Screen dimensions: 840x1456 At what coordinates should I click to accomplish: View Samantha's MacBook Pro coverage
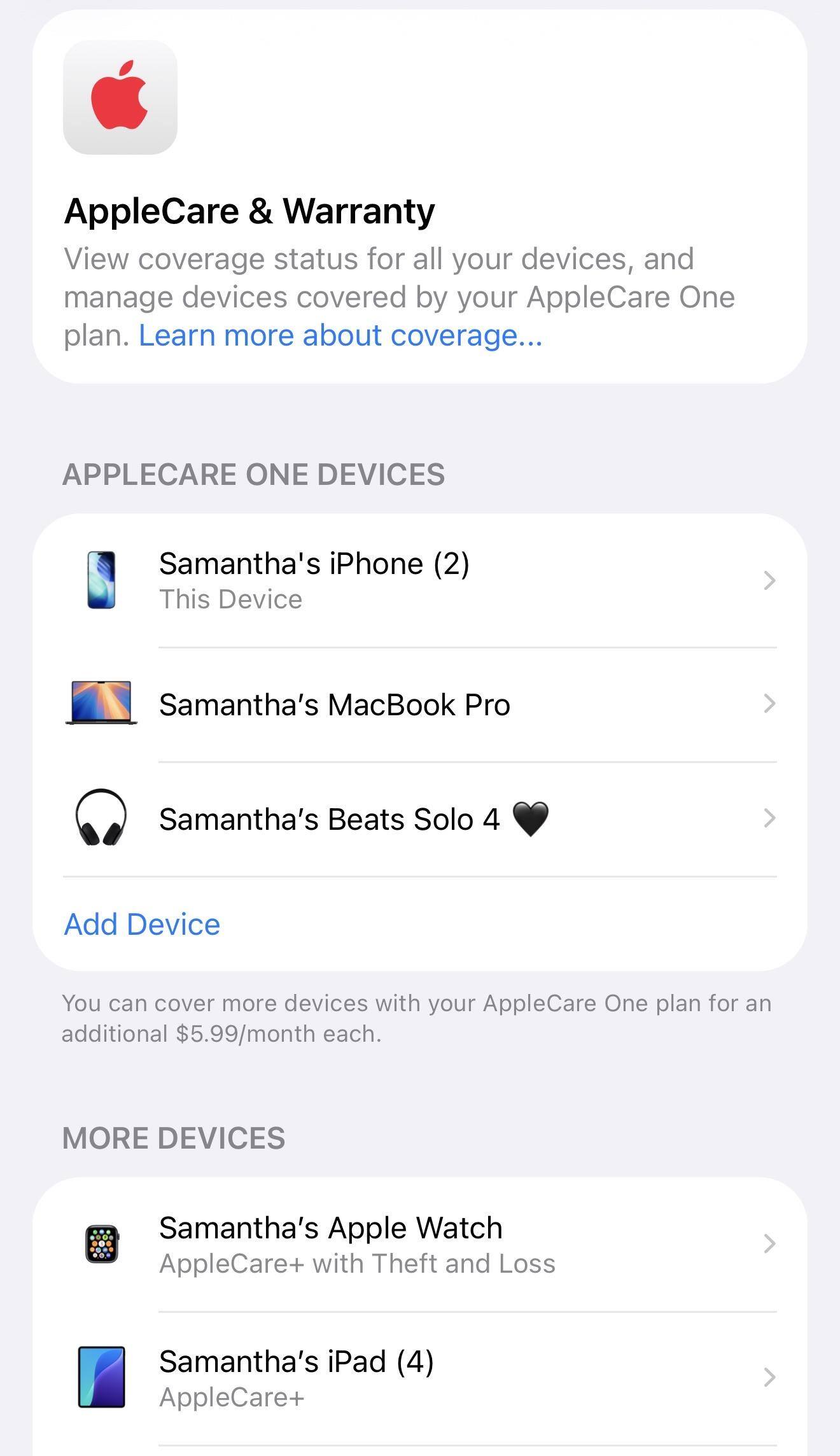(420, 704)
